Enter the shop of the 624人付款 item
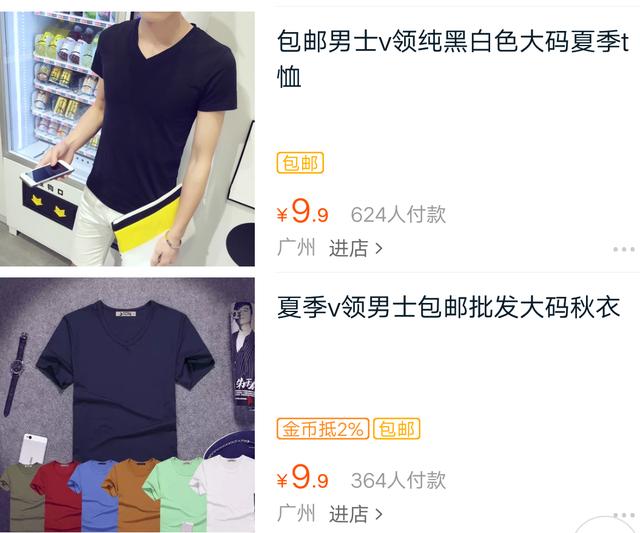Viewport: 640px width, 533px height. click(x=356, y=248)
